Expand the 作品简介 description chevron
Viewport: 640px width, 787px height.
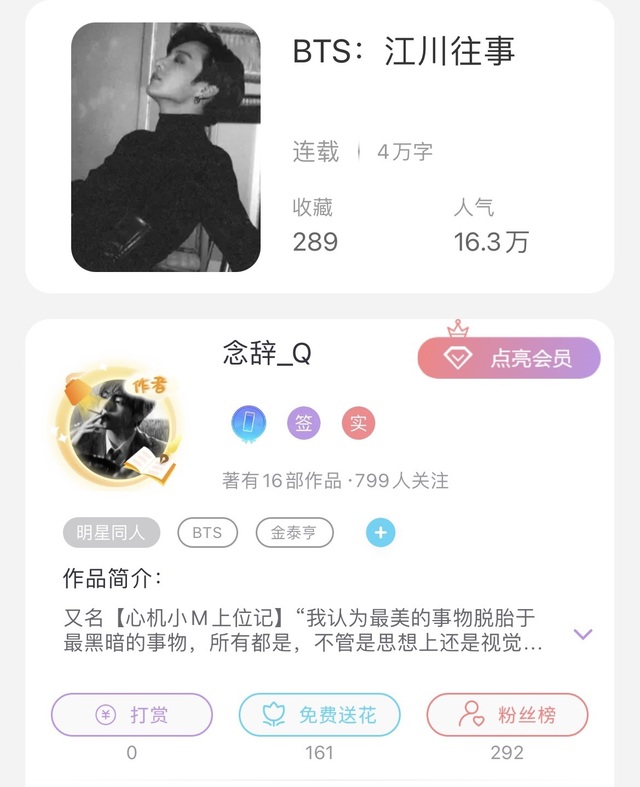[x=583, y=633]
